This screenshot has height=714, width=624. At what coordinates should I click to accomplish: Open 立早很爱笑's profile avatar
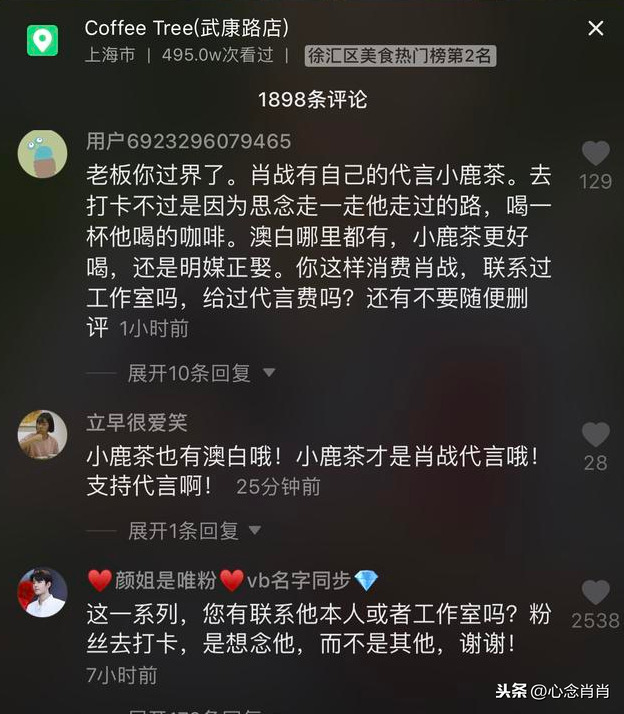pos(43,435)
